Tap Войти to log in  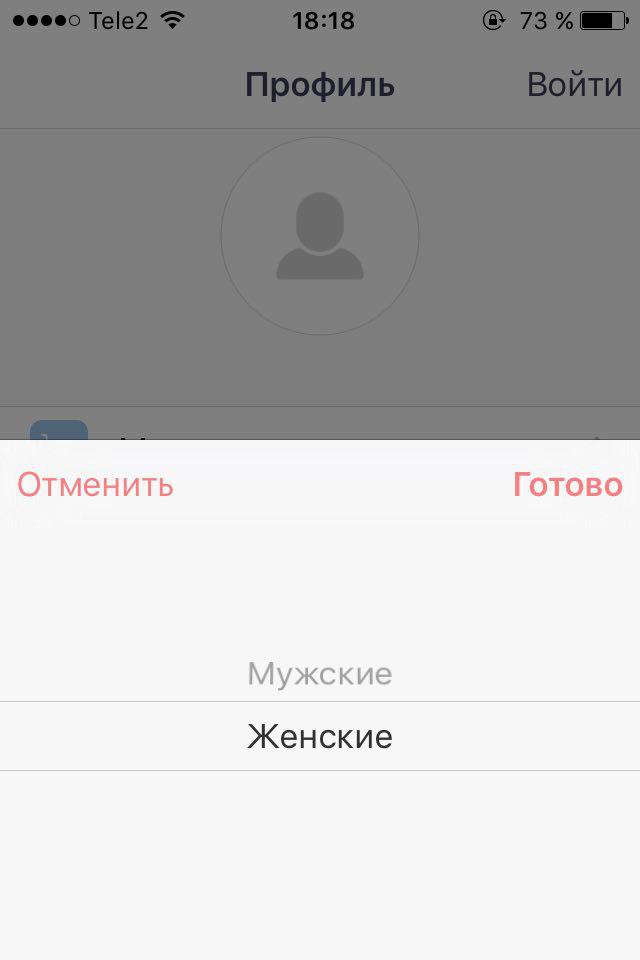click(x=574, y=85)
